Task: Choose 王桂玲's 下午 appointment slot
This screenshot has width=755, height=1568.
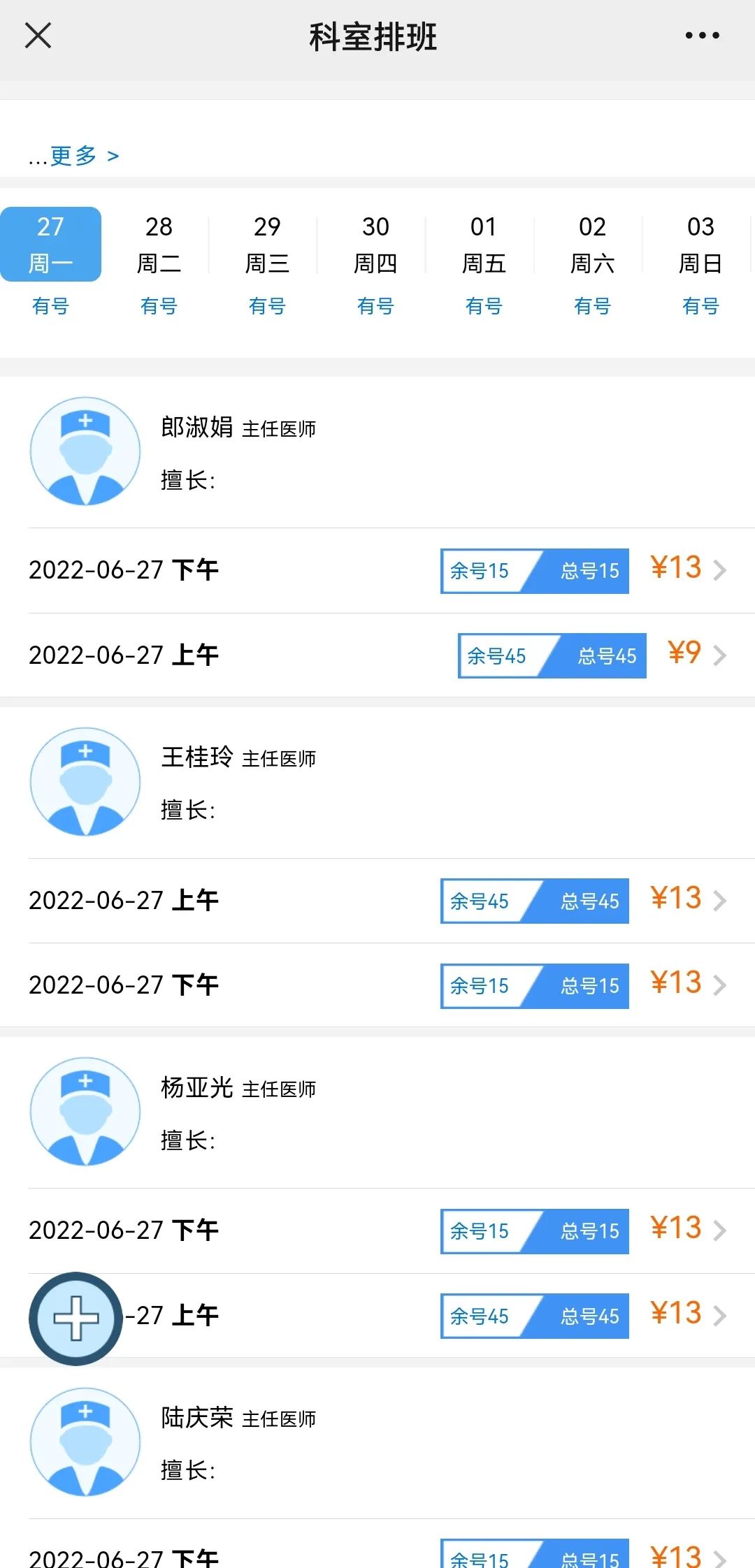Action: (x=377, y=985)
